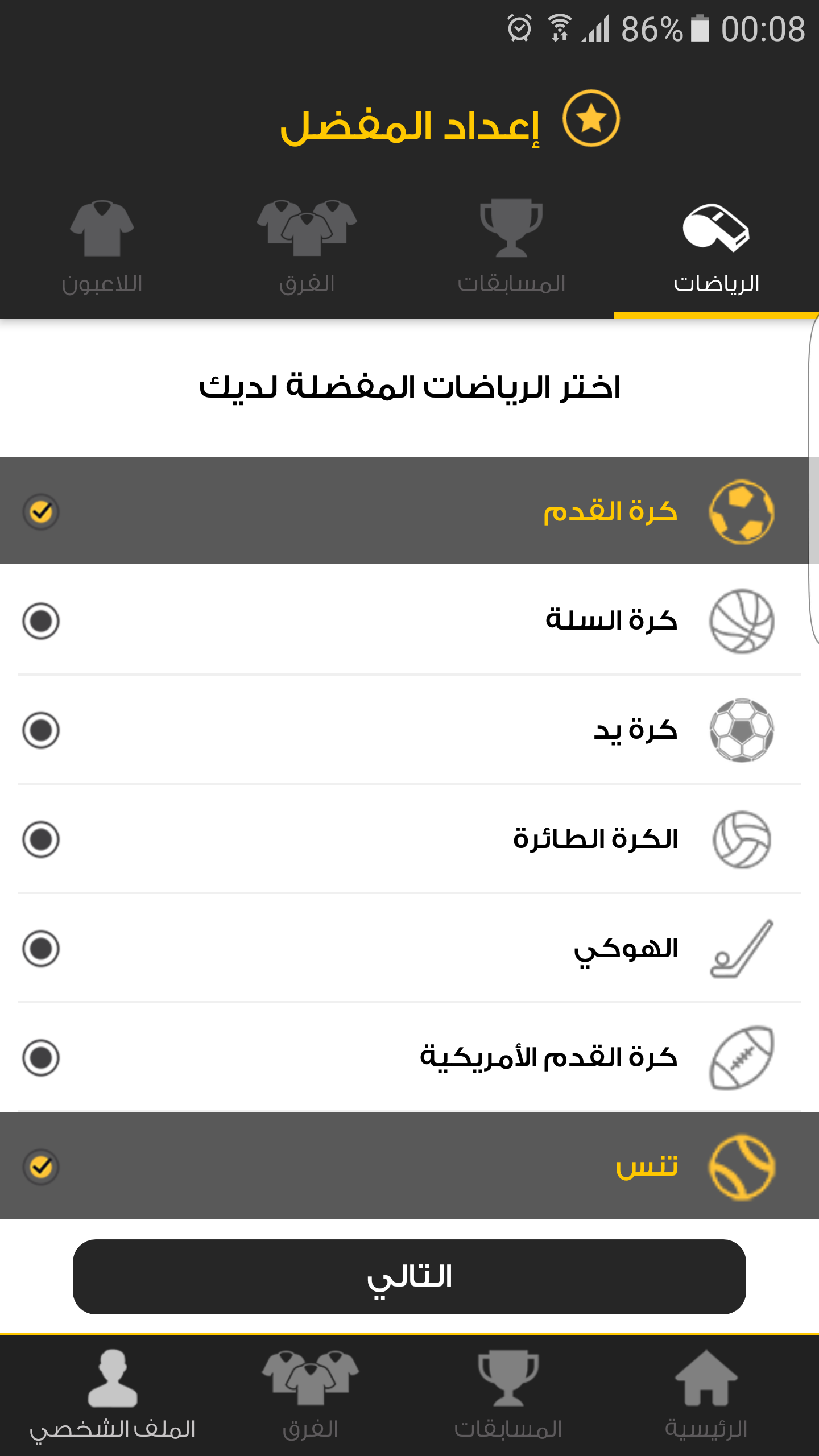Switch to the الفرق top tab
This screenshot has height=1456, width=819.
point(307,250)
